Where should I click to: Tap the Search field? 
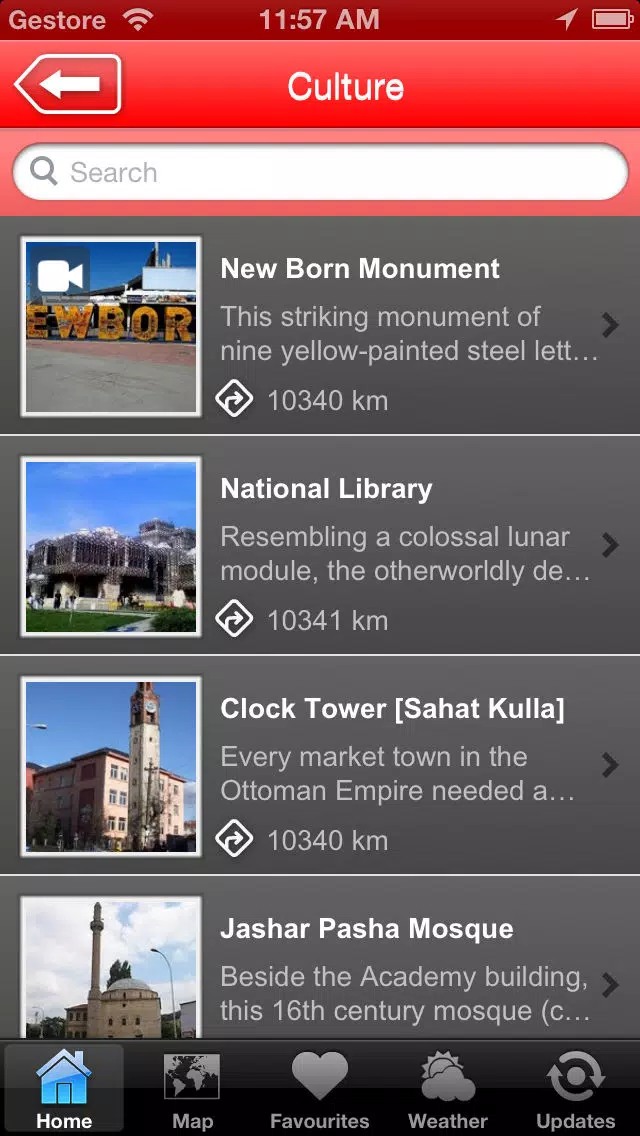click(320, 172)
